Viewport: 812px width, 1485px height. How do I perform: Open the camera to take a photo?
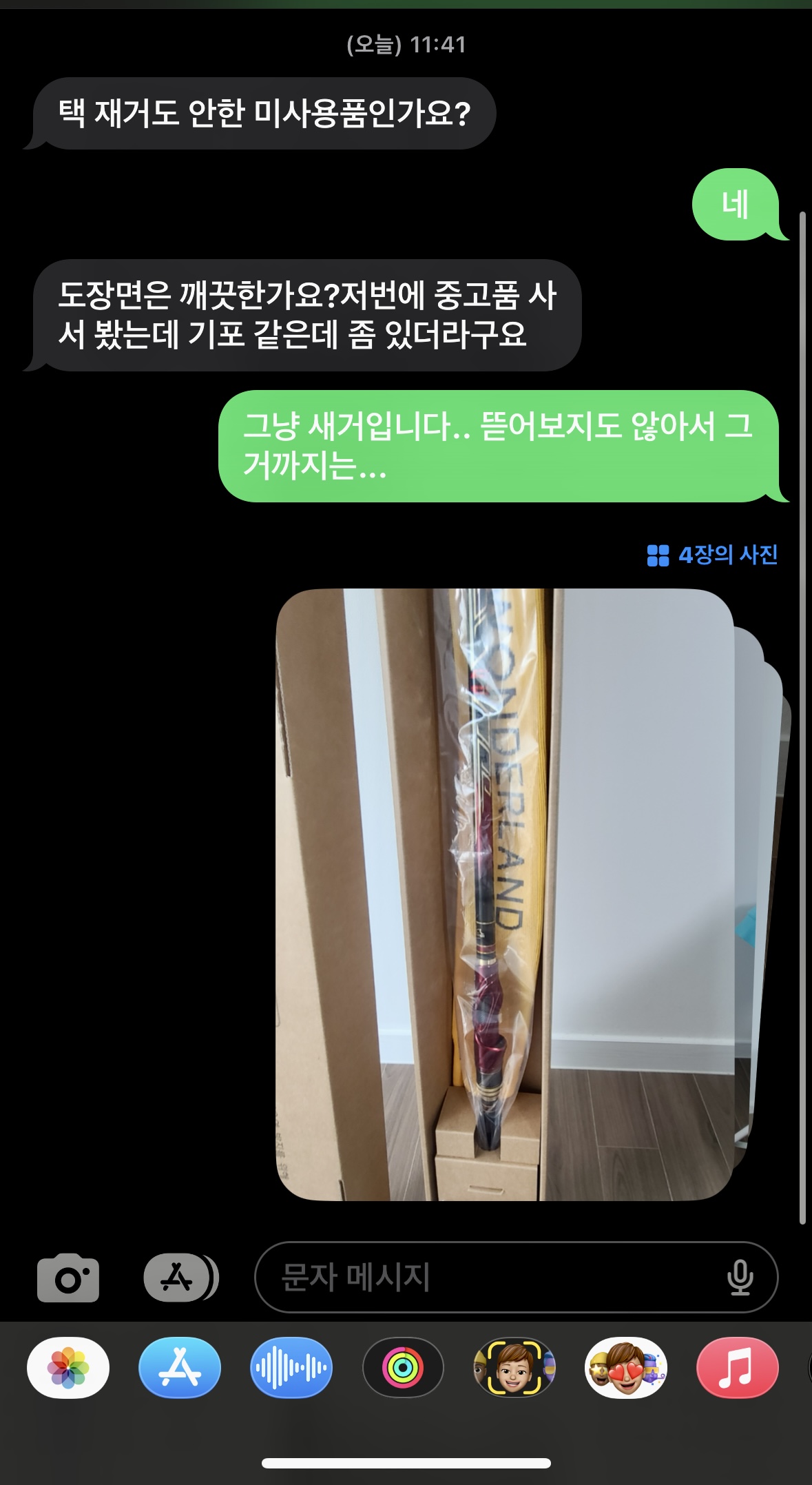68,1278
